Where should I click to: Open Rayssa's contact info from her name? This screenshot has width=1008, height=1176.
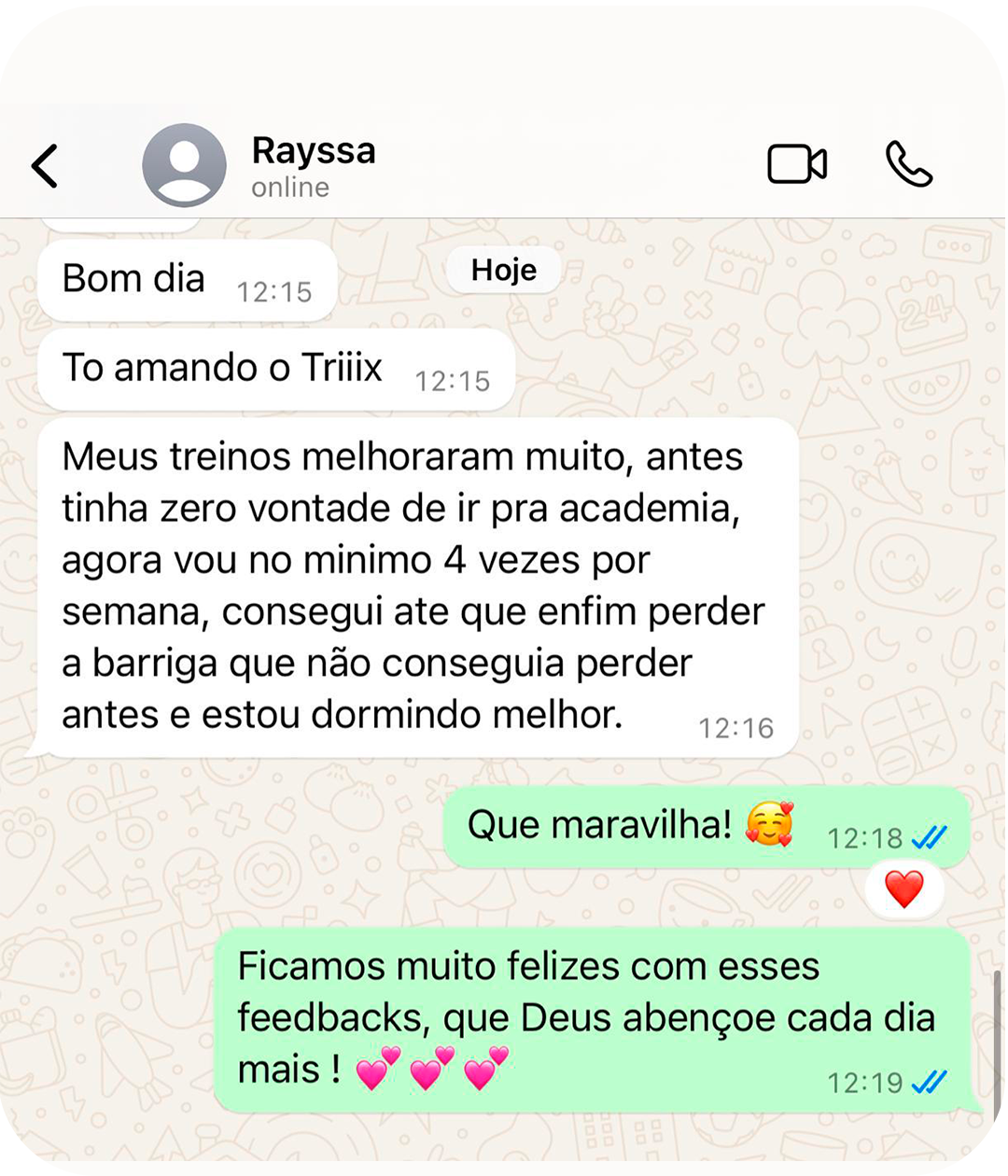[x=314, y=151]
